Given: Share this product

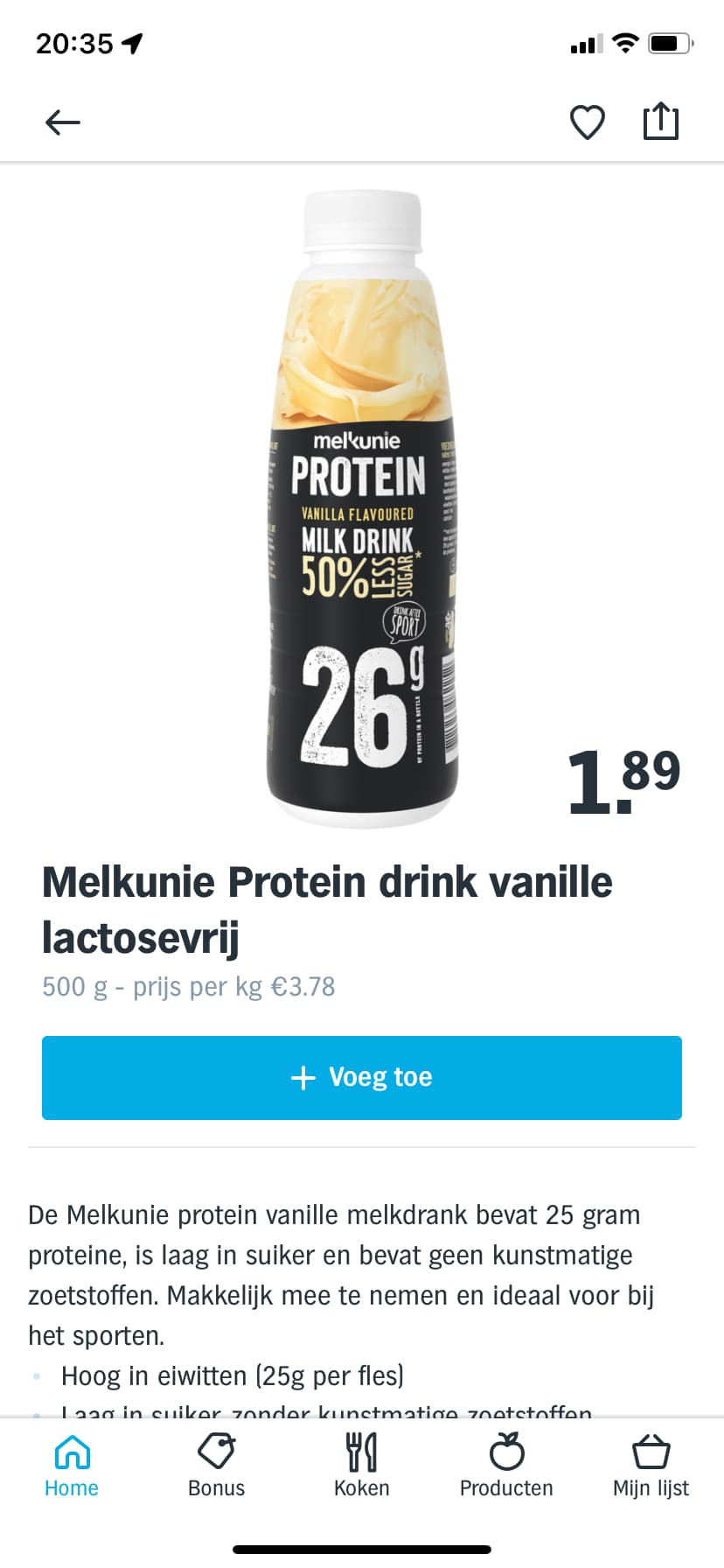Looking at the screenshot, I should pos(660,121).
